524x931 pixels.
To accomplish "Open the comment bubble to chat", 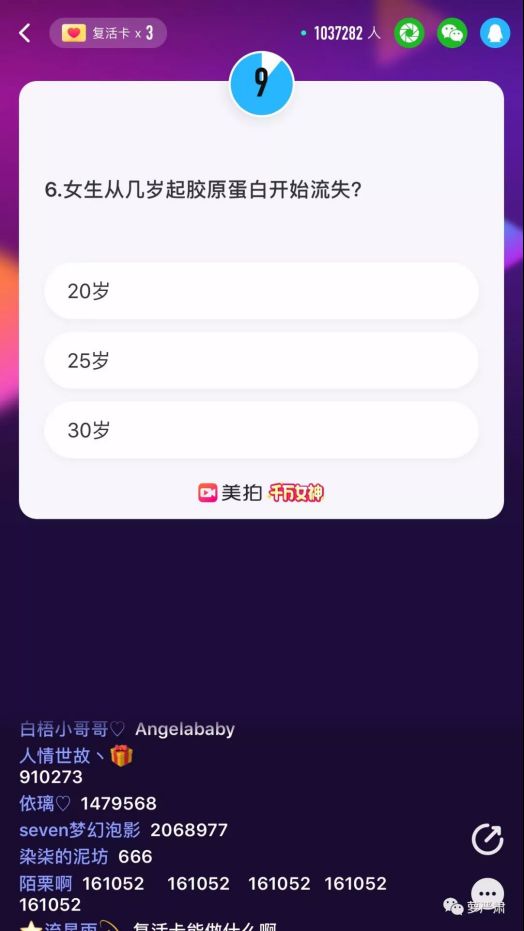I will click(488, 894).
